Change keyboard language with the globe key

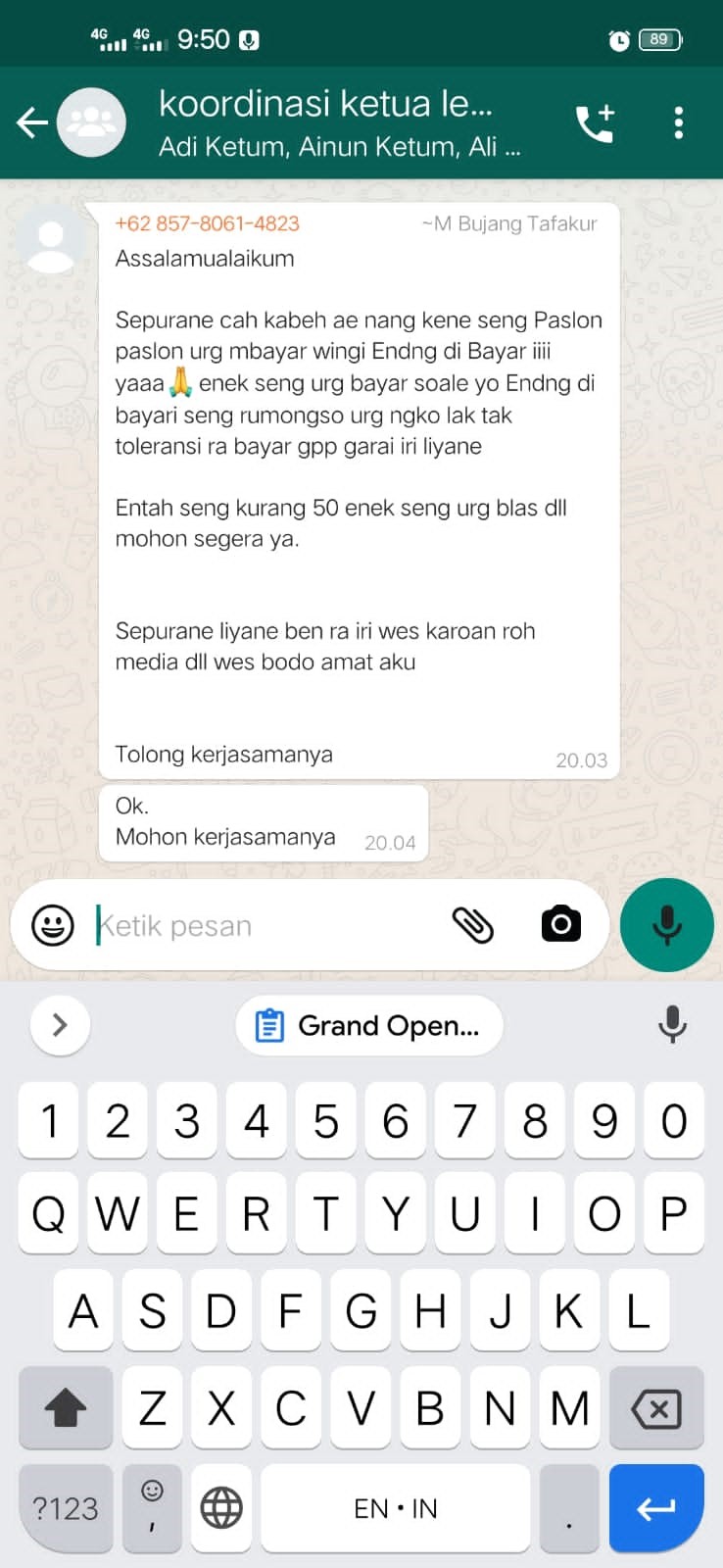[x=221, y=1507]
